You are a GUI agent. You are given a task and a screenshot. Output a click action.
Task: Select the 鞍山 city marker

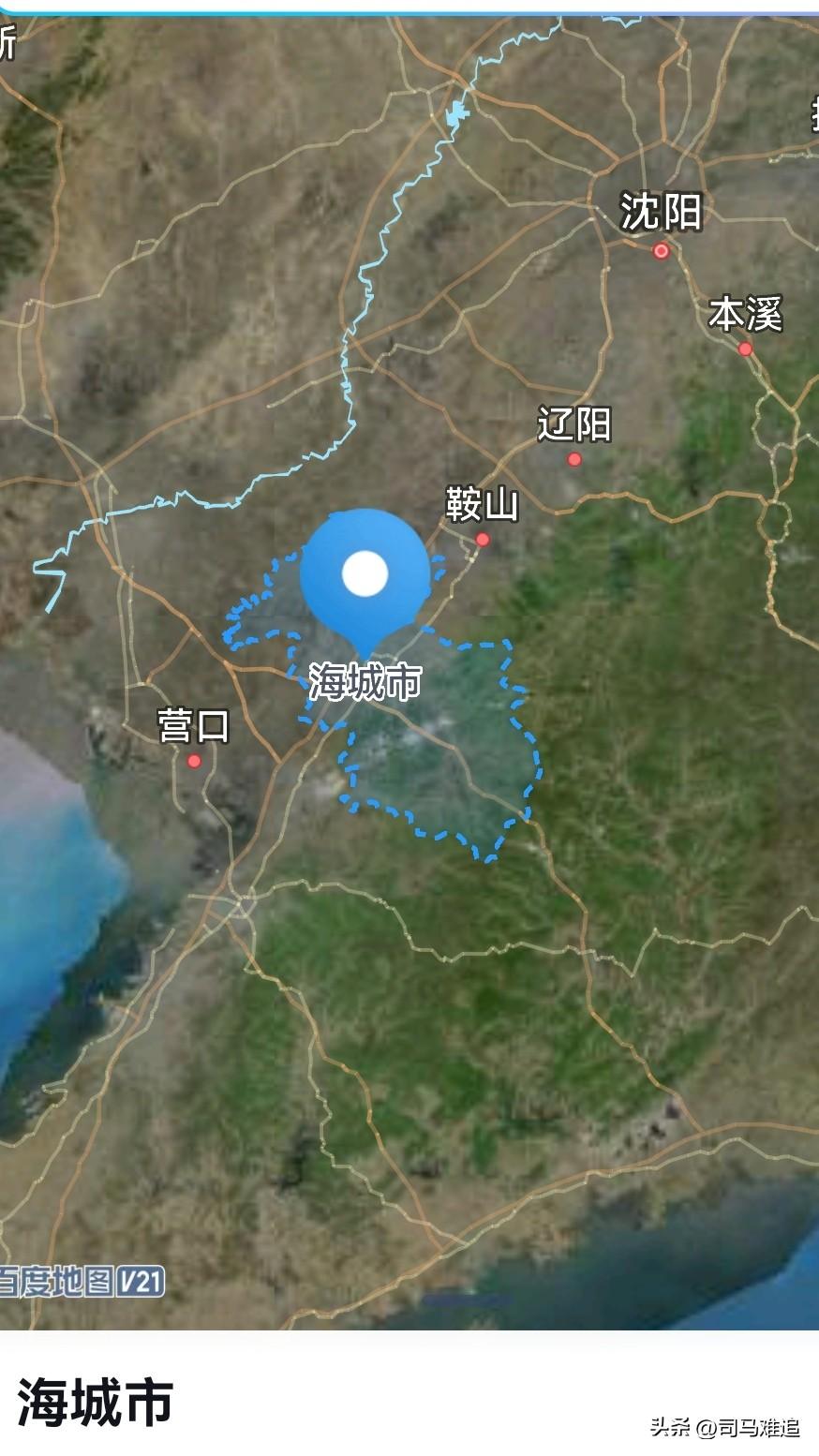click(482, 539)
